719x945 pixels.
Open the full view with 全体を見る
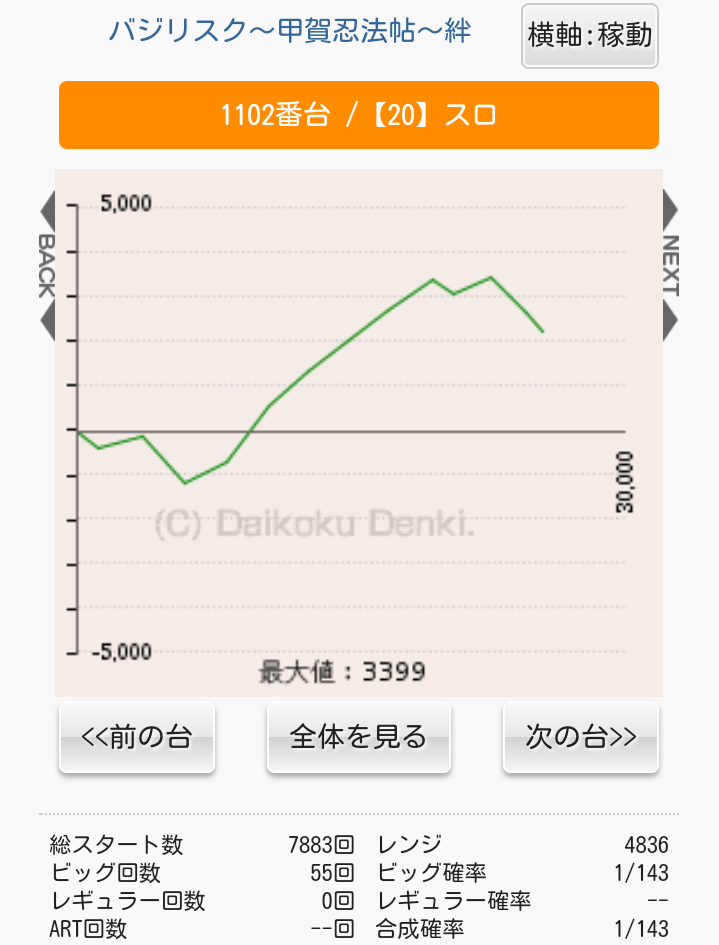pos(358,737)
